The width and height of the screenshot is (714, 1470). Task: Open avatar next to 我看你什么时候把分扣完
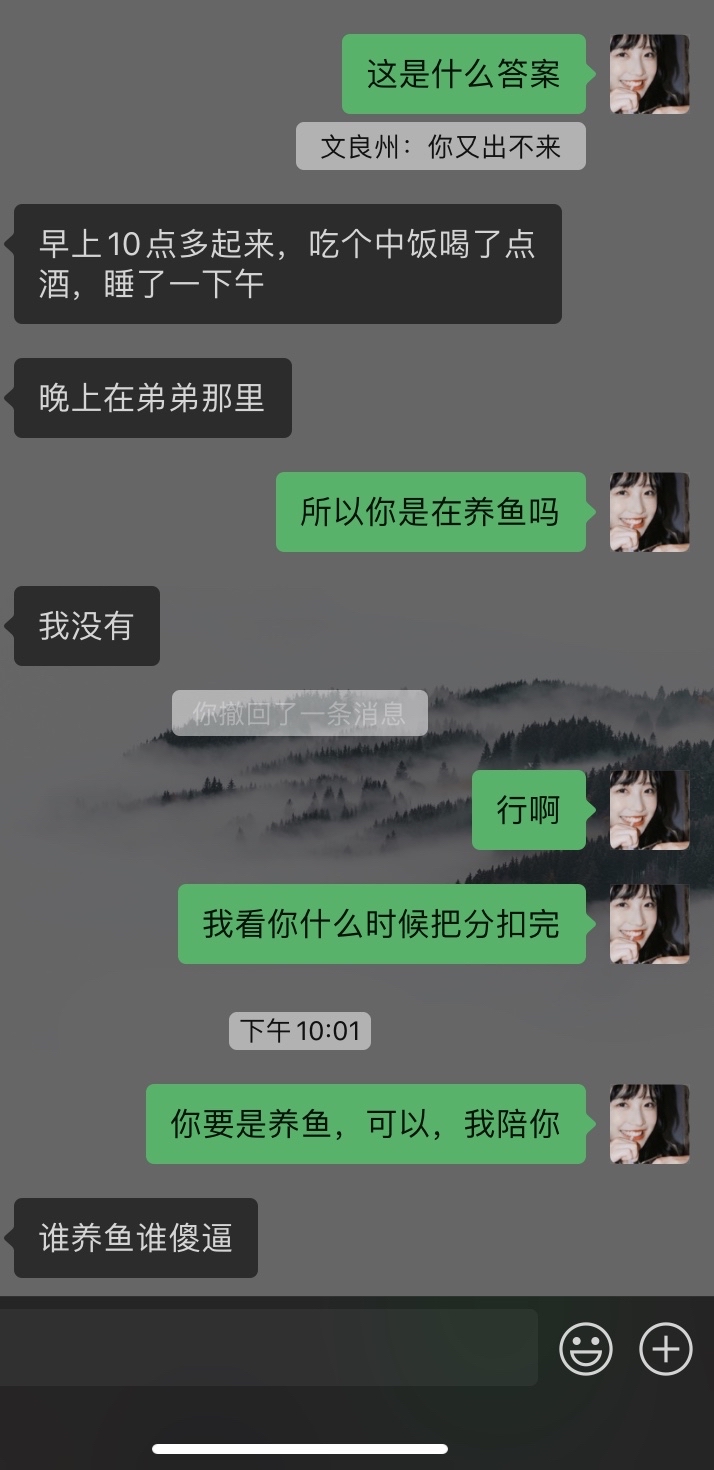[650, 924]
